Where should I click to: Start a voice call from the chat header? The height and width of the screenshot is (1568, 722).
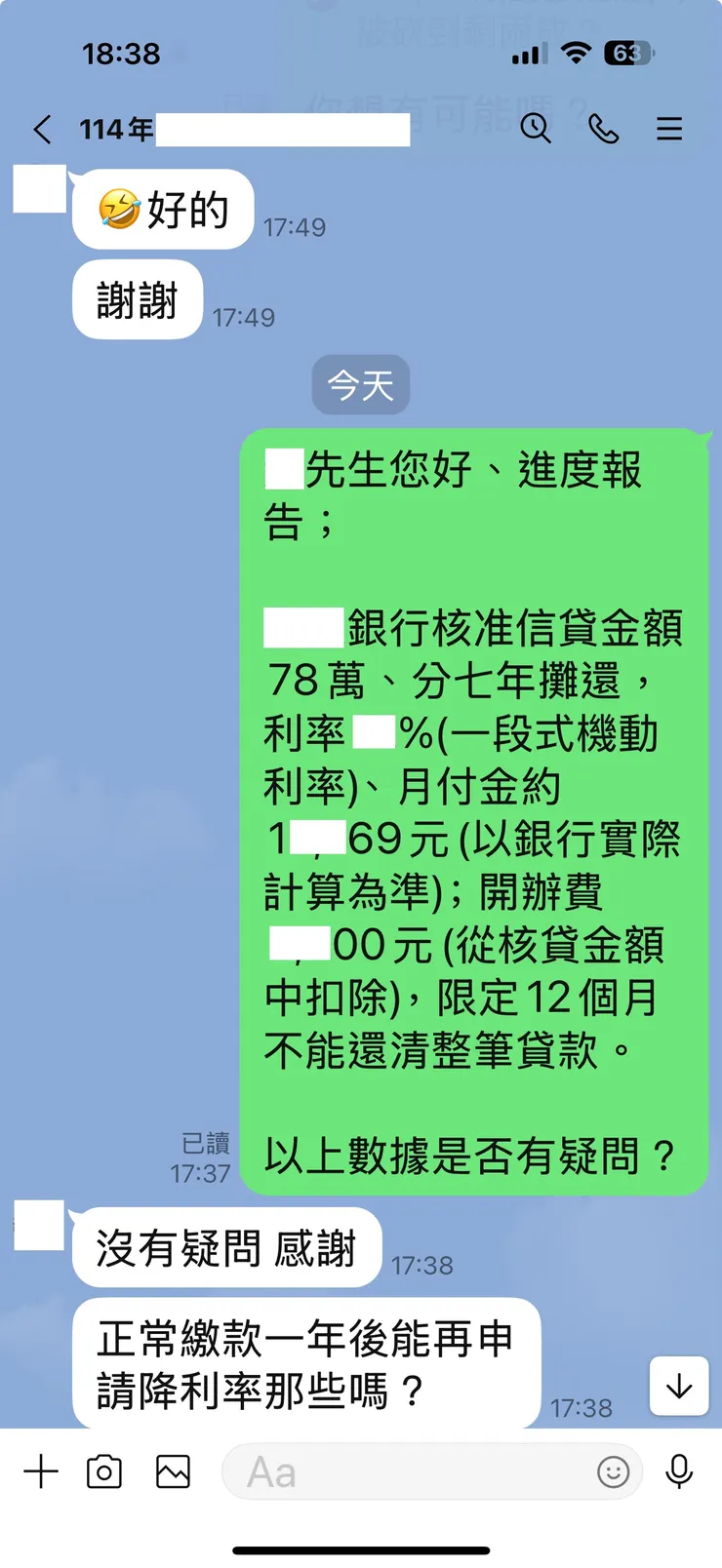[605, 128]
